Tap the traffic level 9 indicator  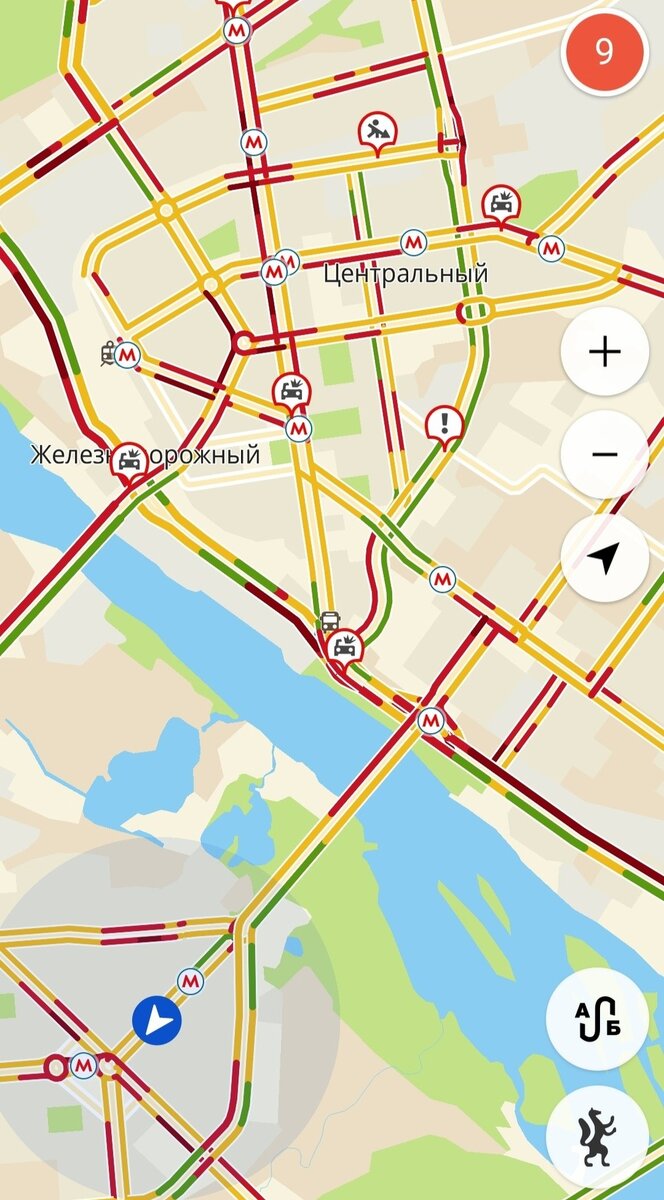604,52
